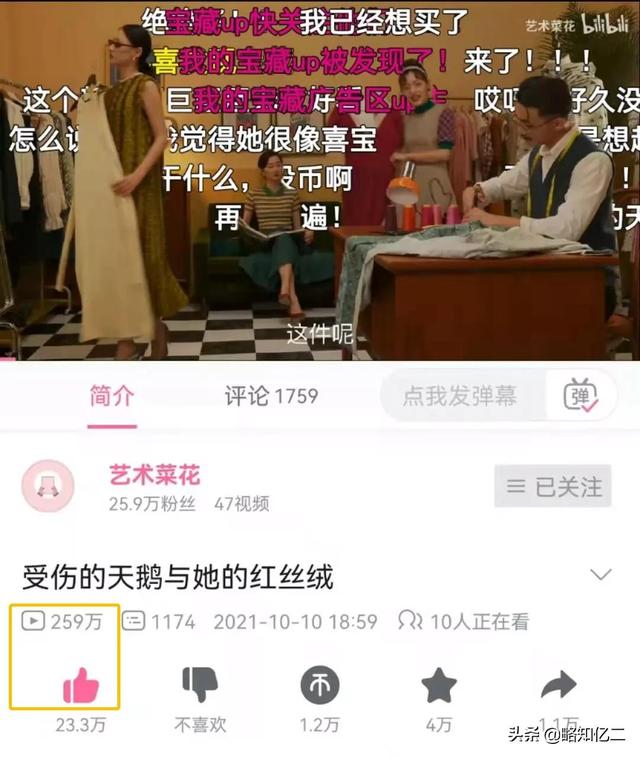Switch to the 简介 tab
Screen dimensions: 640x757
pyautogui.click(x=111, y=396)
